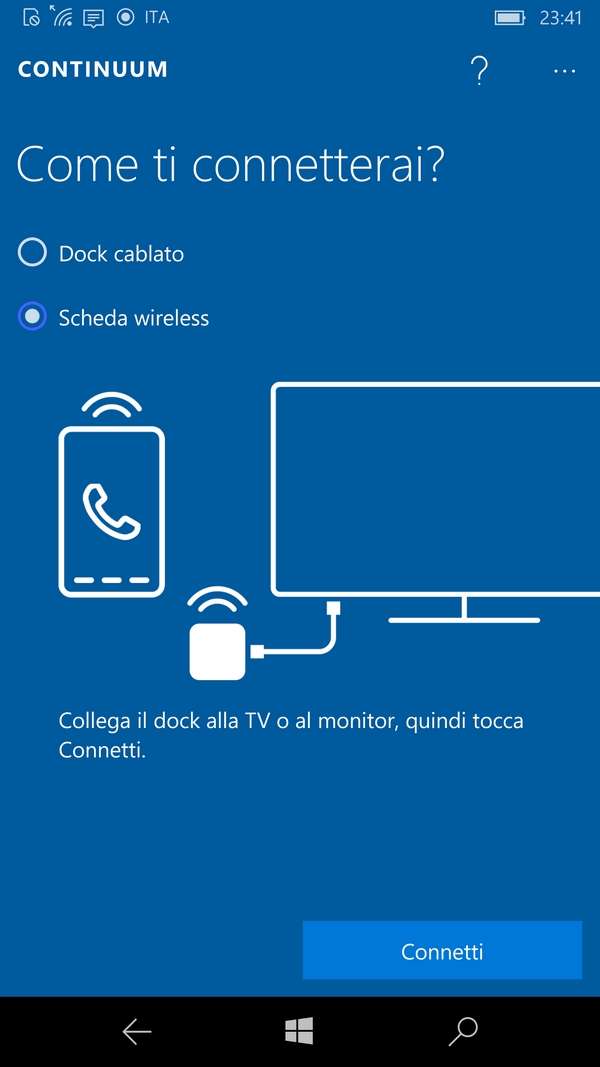The height and width of the screenshot is (1067, 600).
Task: Select the Dock cablato option
Action: pos(101,253)
